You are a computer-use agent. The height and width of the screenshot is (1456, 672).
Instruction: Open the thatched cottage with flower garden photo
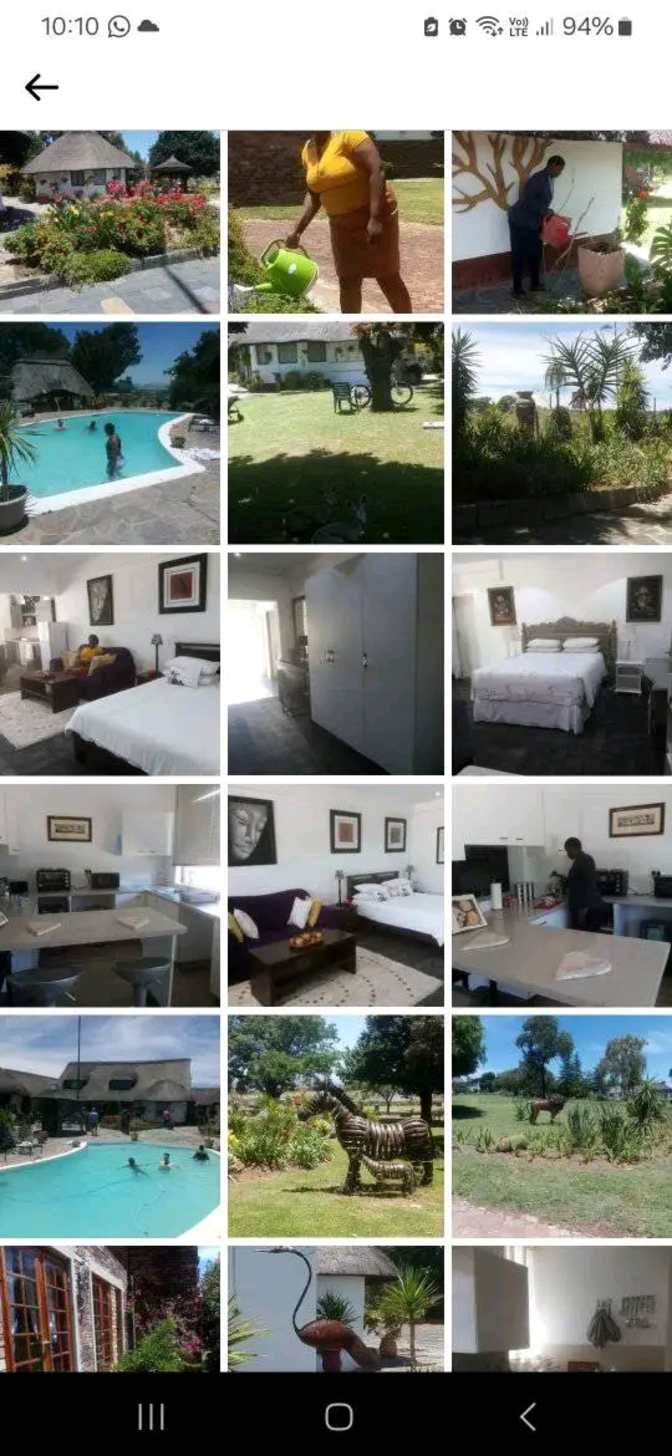point(110,222)
